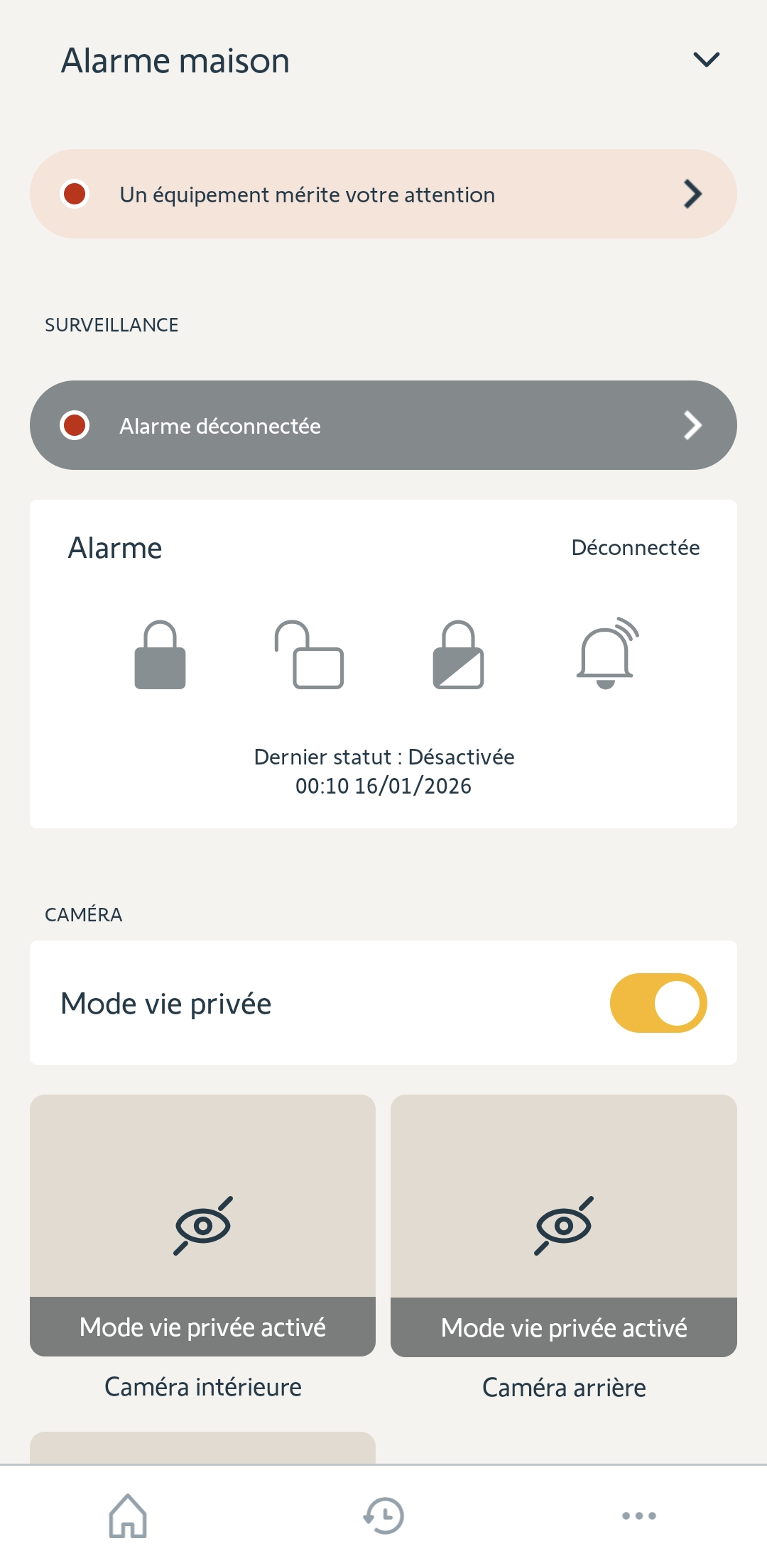Trigger the siren bell icon
The width and height of the screenshot is (767, 1568).
(606, 654)
